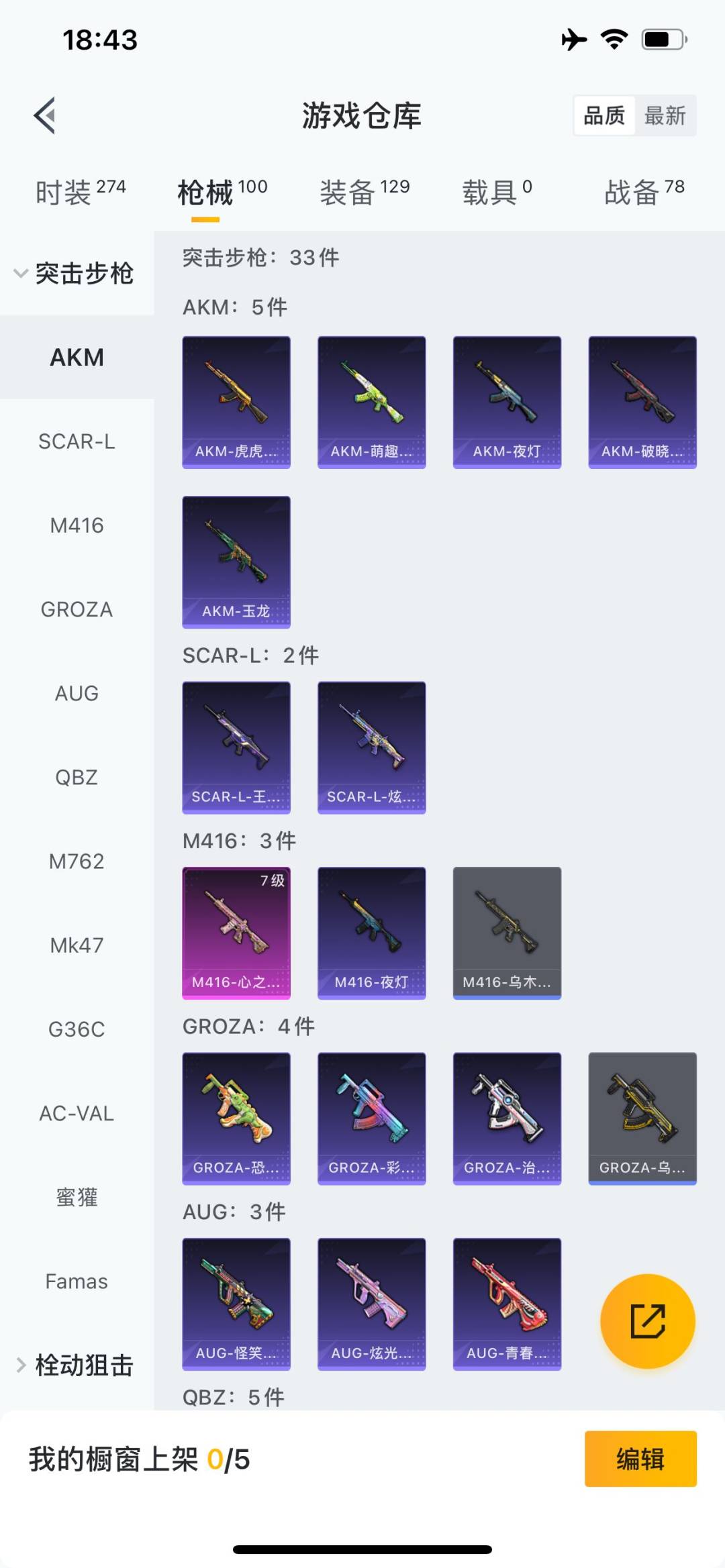Screen dimensions: 725x1568
Task: Open the level 7 M416-心之 skin
Action: [x=236, y=933]
